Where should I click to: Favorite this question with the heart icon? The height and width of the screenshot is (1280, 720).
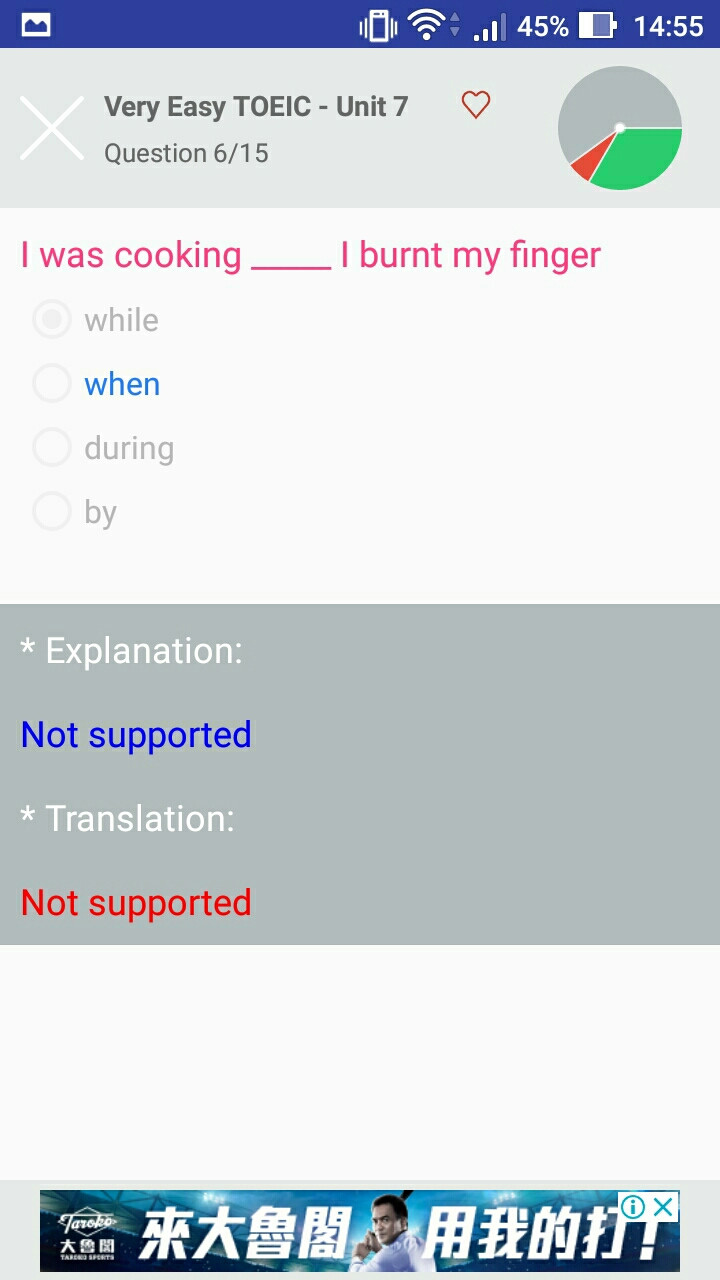coord(476,104)
